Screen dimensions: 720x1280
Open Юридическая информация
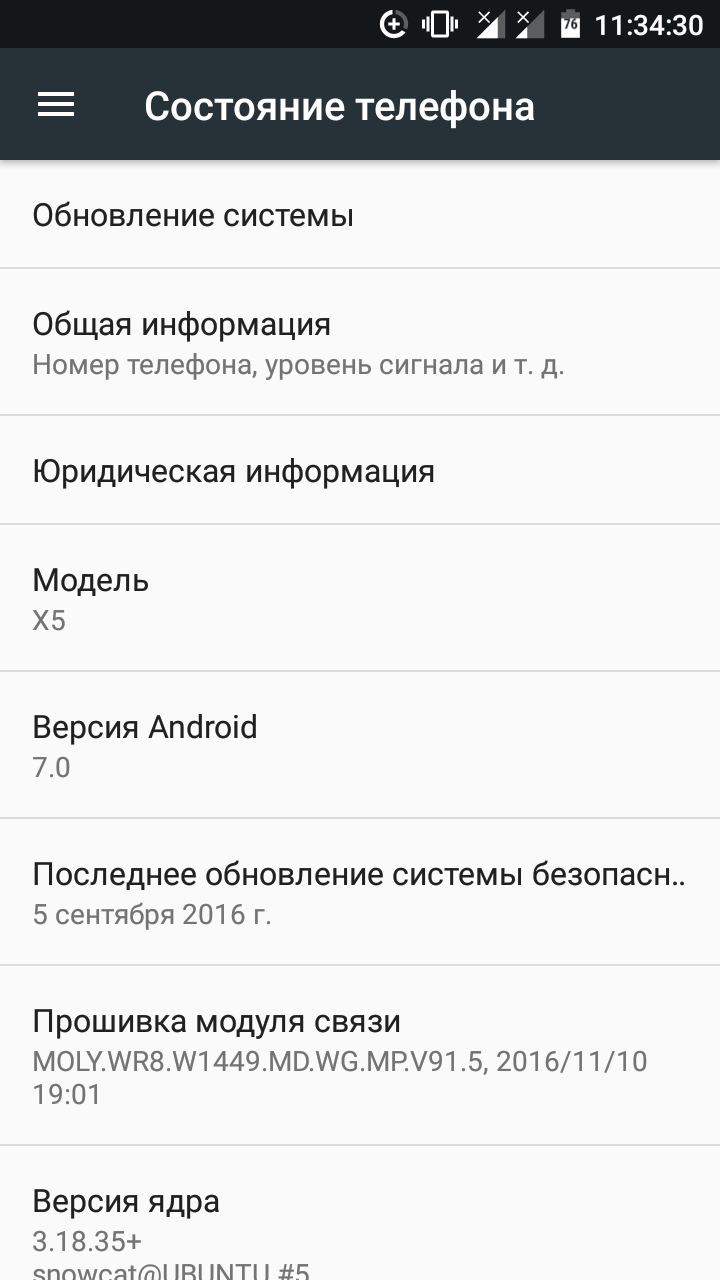click(360, 470)
